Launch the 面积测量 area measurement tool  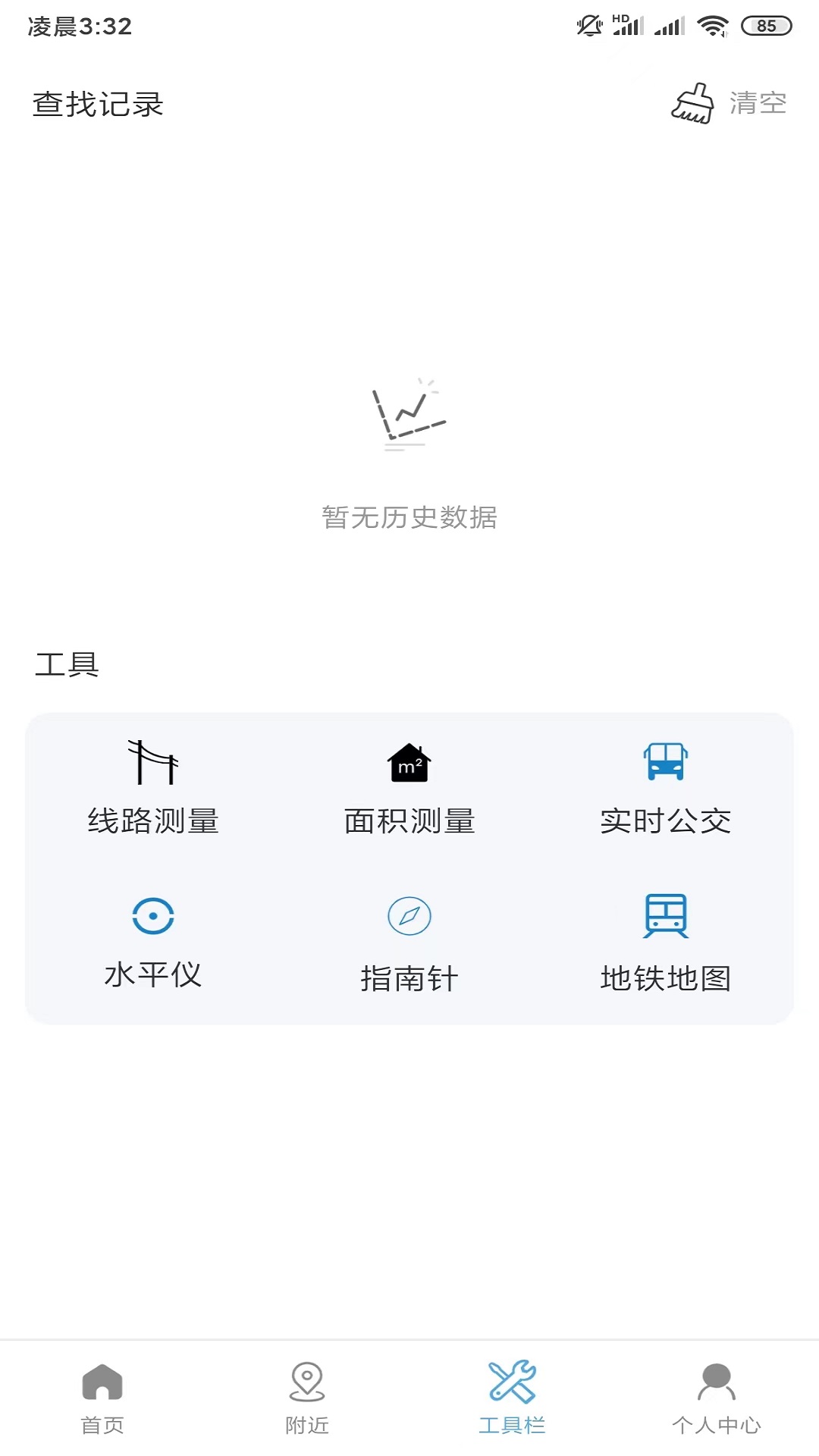pos(409,789)
